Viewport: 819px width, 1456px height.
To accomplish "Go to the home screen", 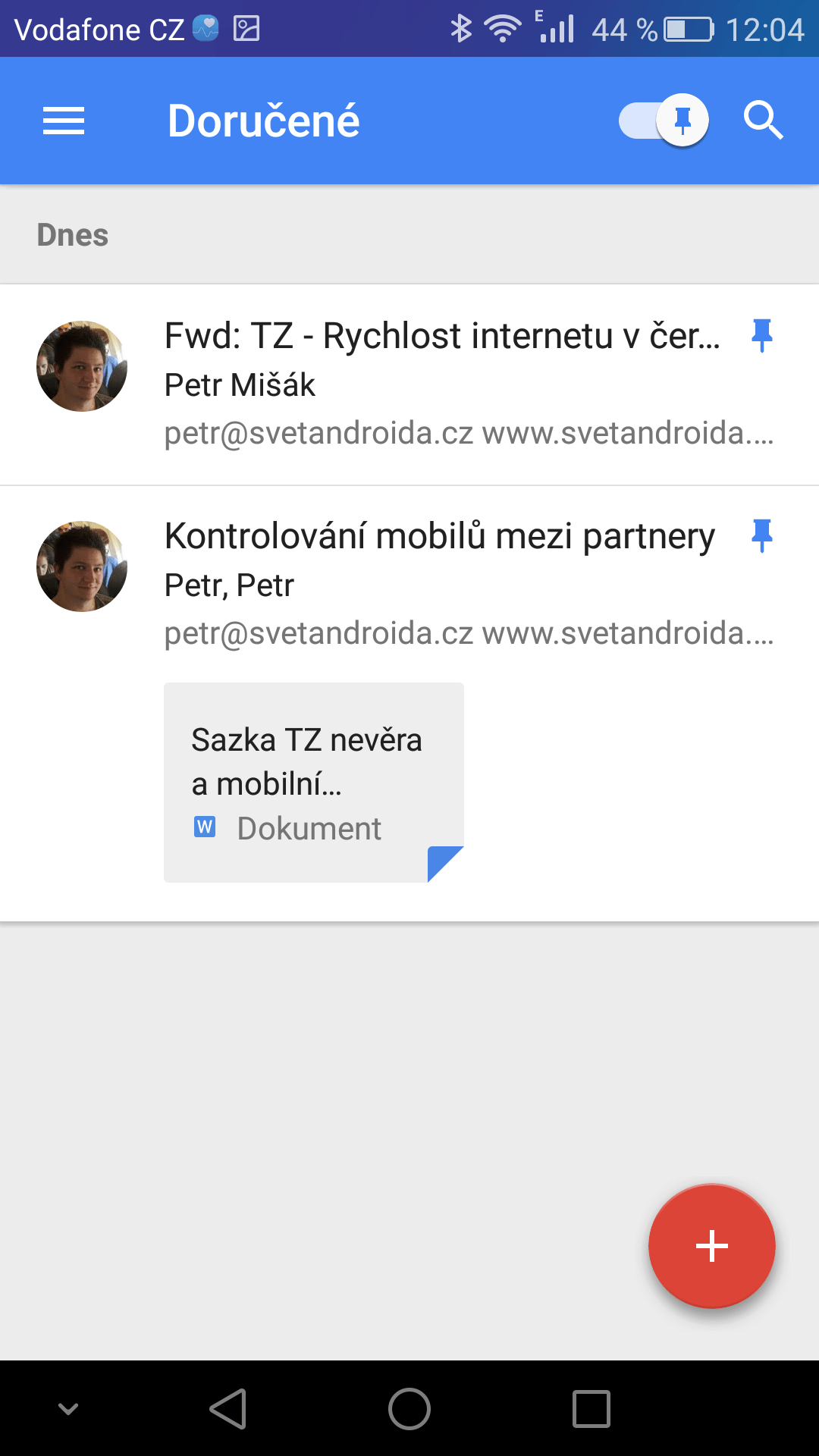I will click(x=409, y=1409).
